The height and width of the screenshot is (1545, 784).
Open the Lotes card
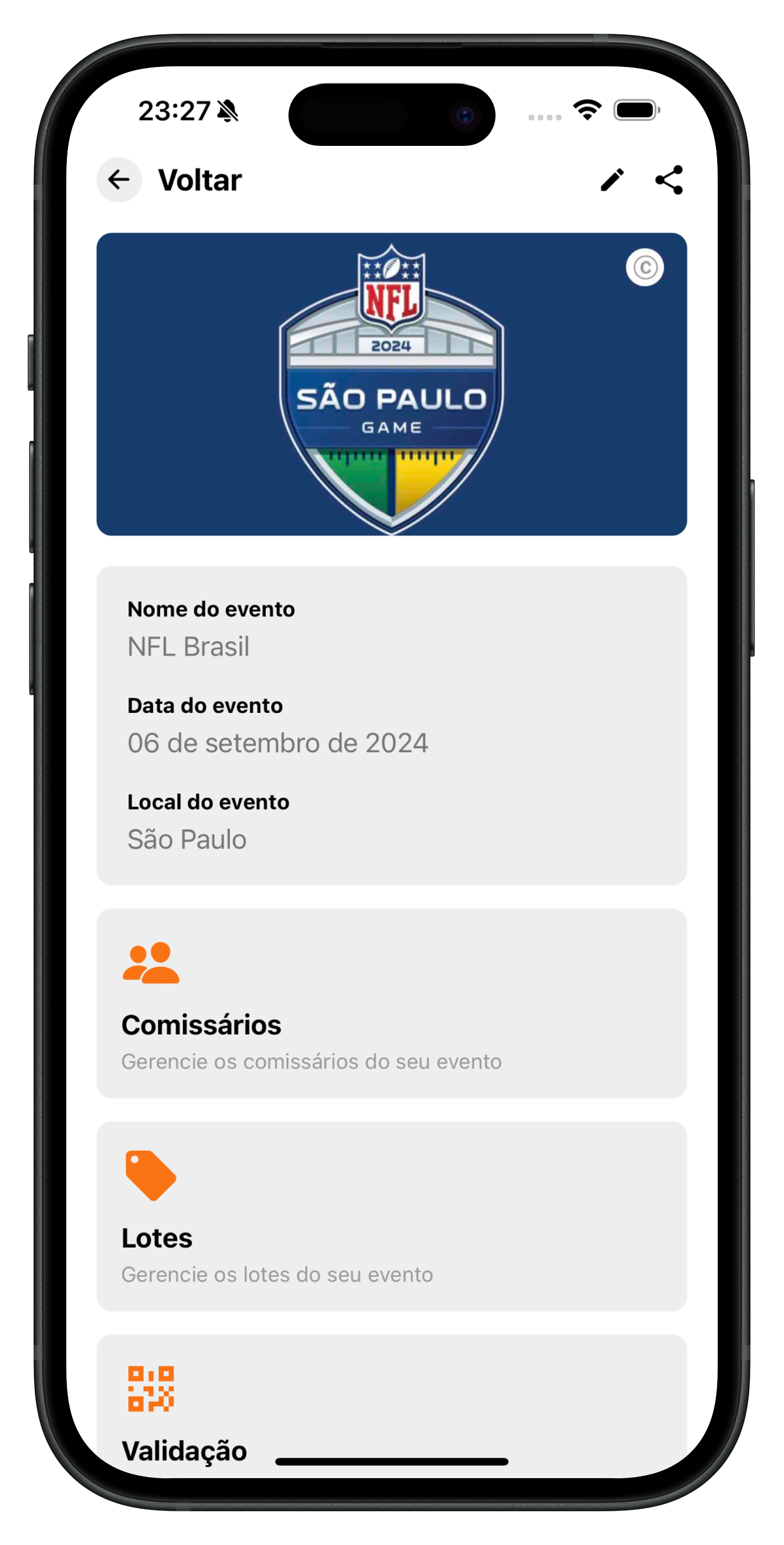click(391, 1216)
